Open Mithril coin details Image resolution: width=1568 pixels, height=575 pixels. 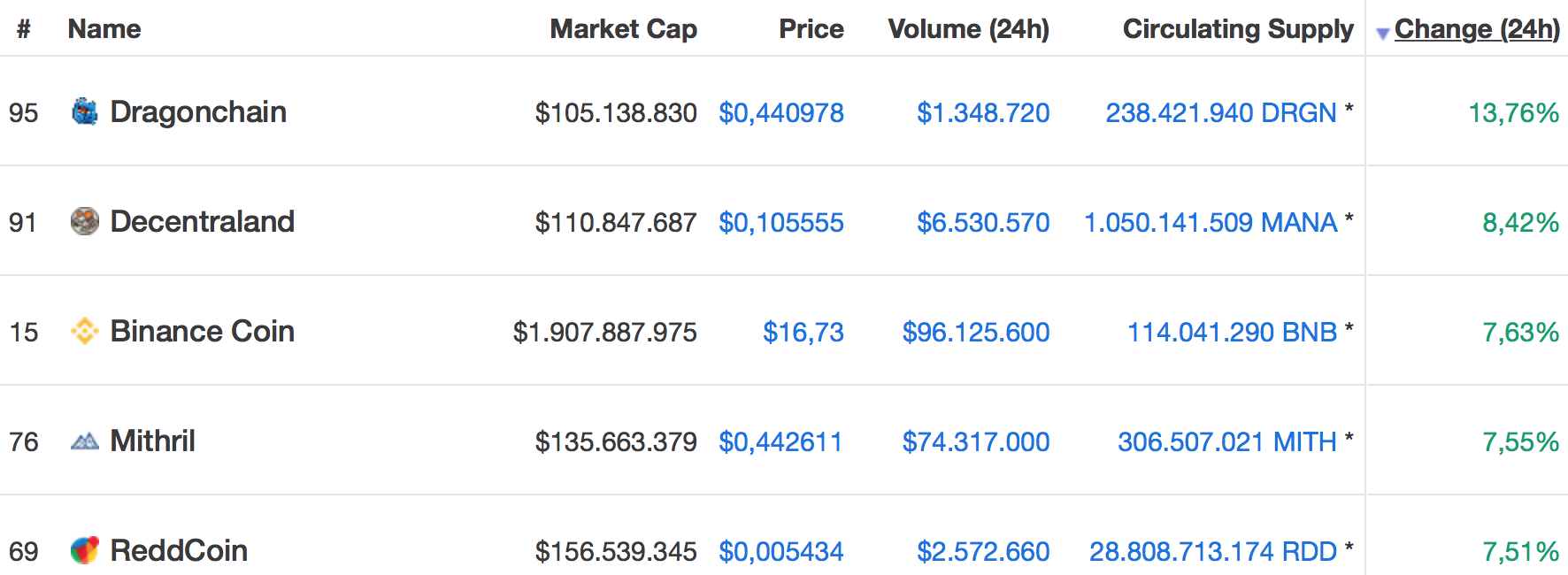pyautogui.click(x=152, y=441)
